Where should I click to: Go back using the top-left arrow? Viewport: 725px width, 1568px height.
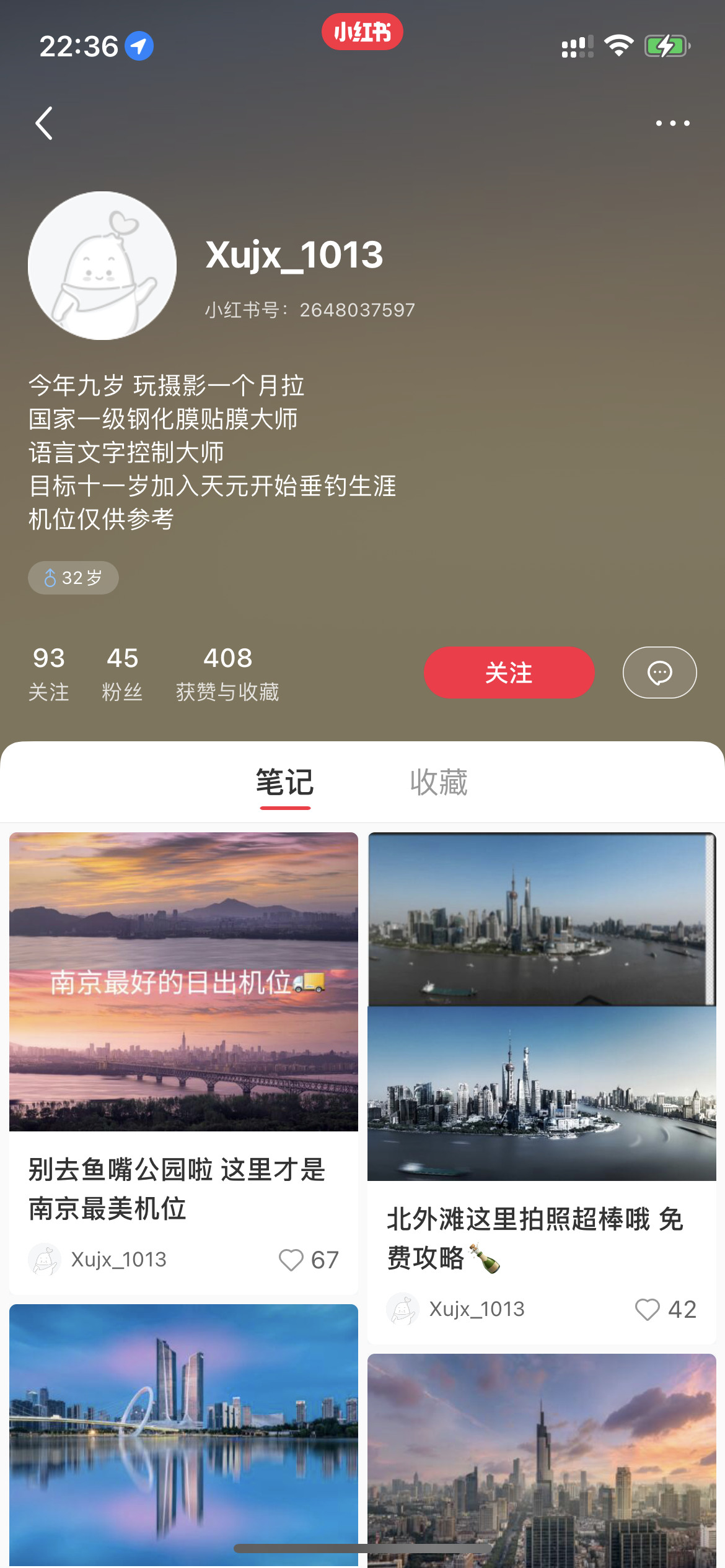(44, 123)
